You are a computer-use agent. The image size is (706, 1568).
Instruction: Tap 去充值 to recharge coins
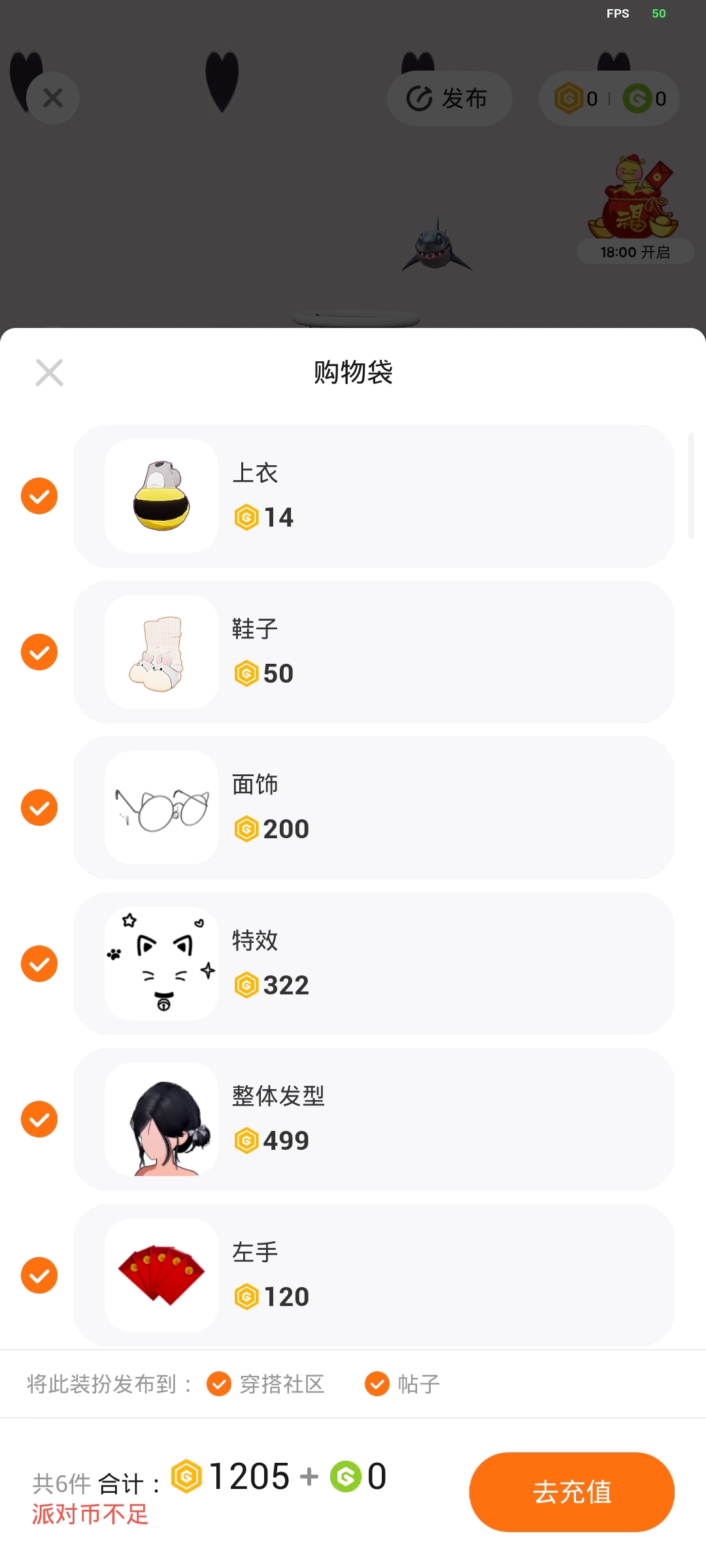coord(571,1492)
